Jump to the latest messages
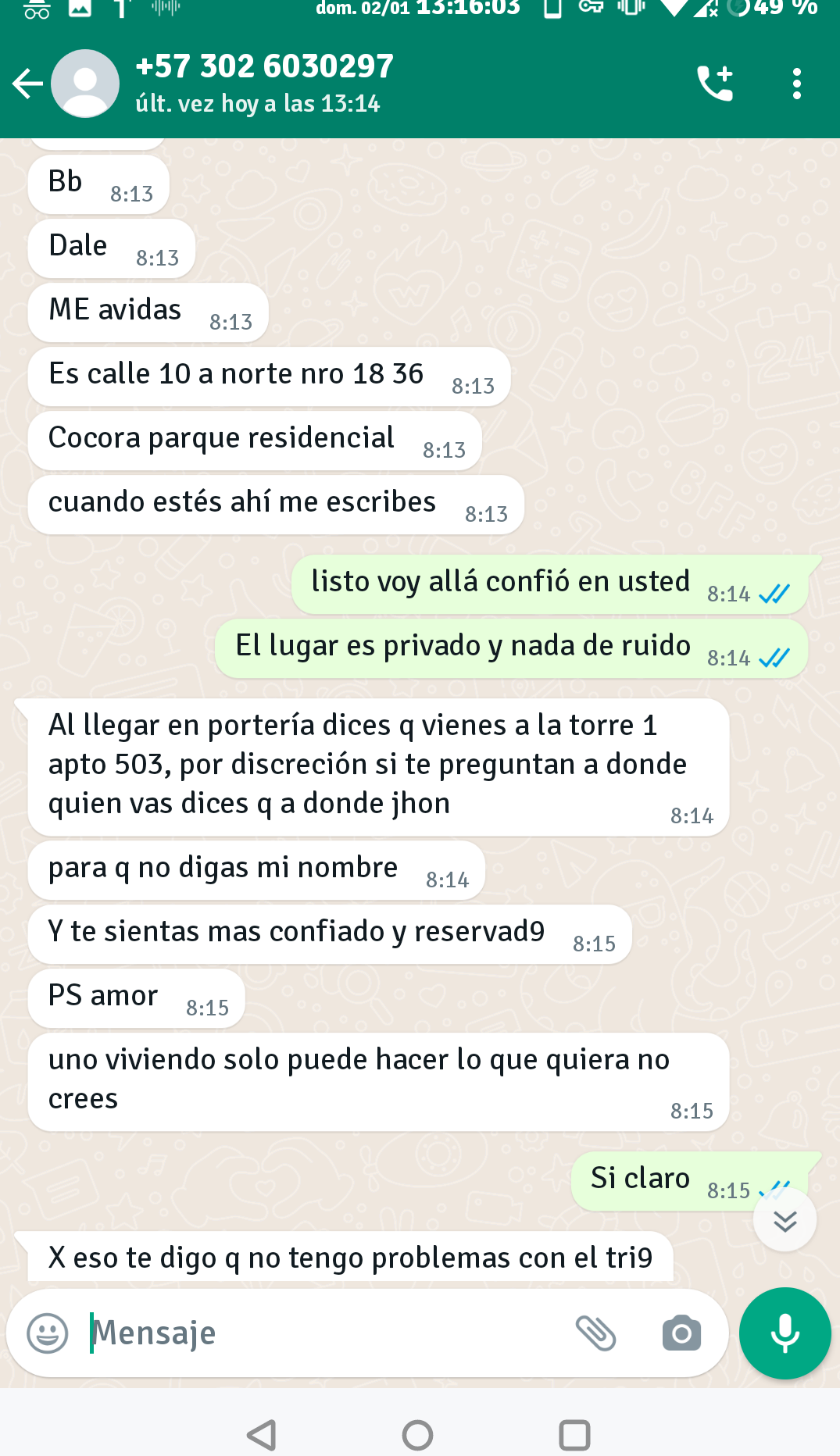Image resolution: width=840 pixels, height=1456 pixels. [x=785, y=1220]
